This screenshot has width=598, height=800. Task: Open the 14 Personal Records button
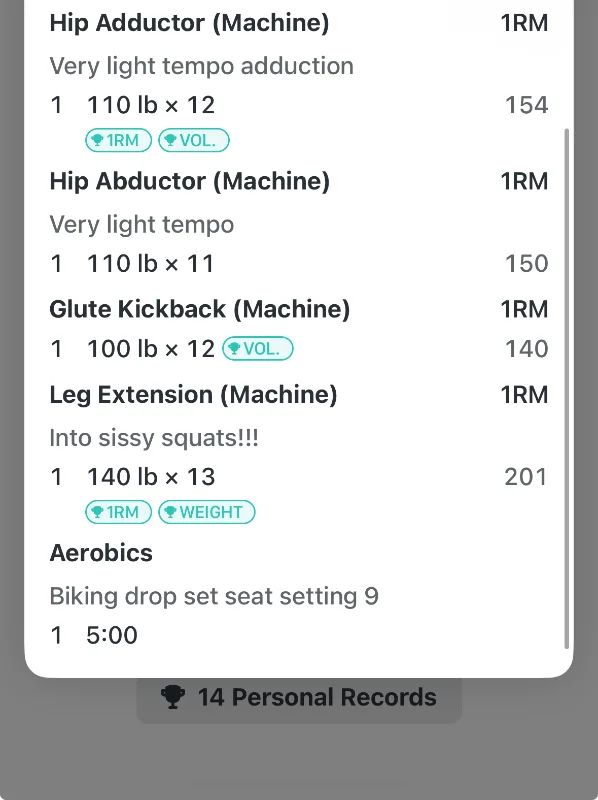(x=299, y=697)
